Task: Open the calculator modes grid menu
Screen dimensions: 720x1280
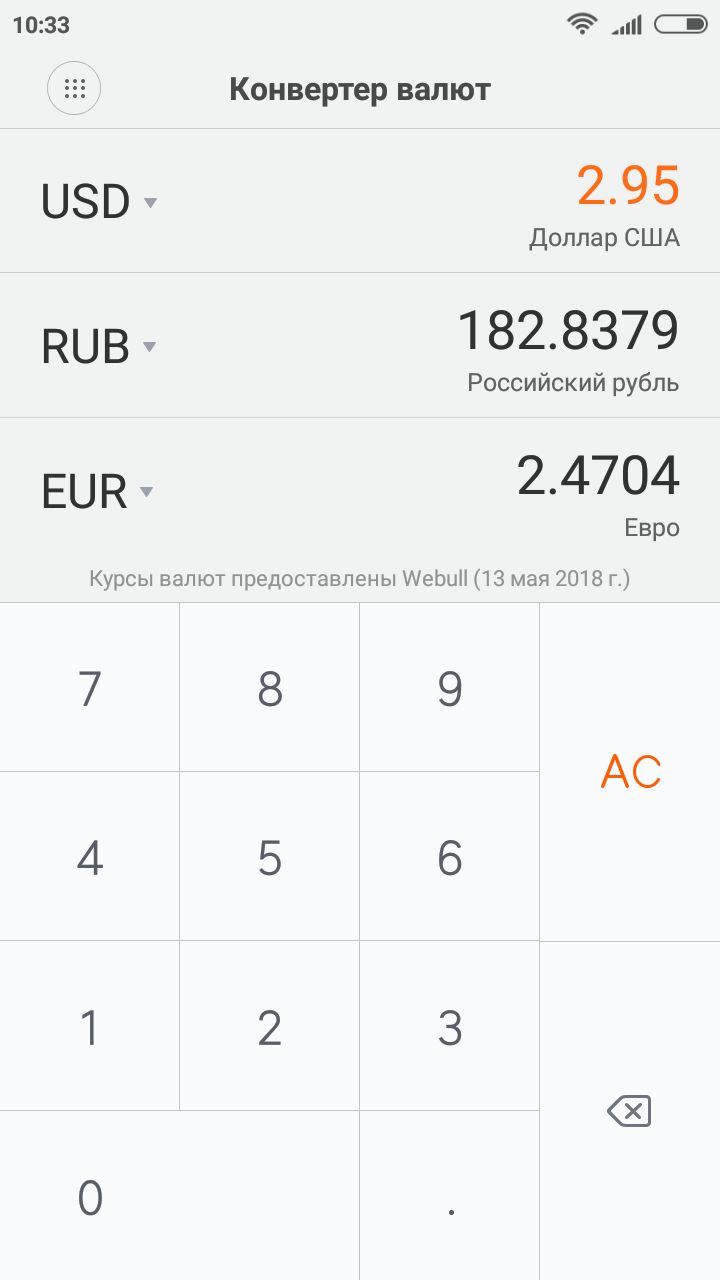Action: (x=74, y=88)
